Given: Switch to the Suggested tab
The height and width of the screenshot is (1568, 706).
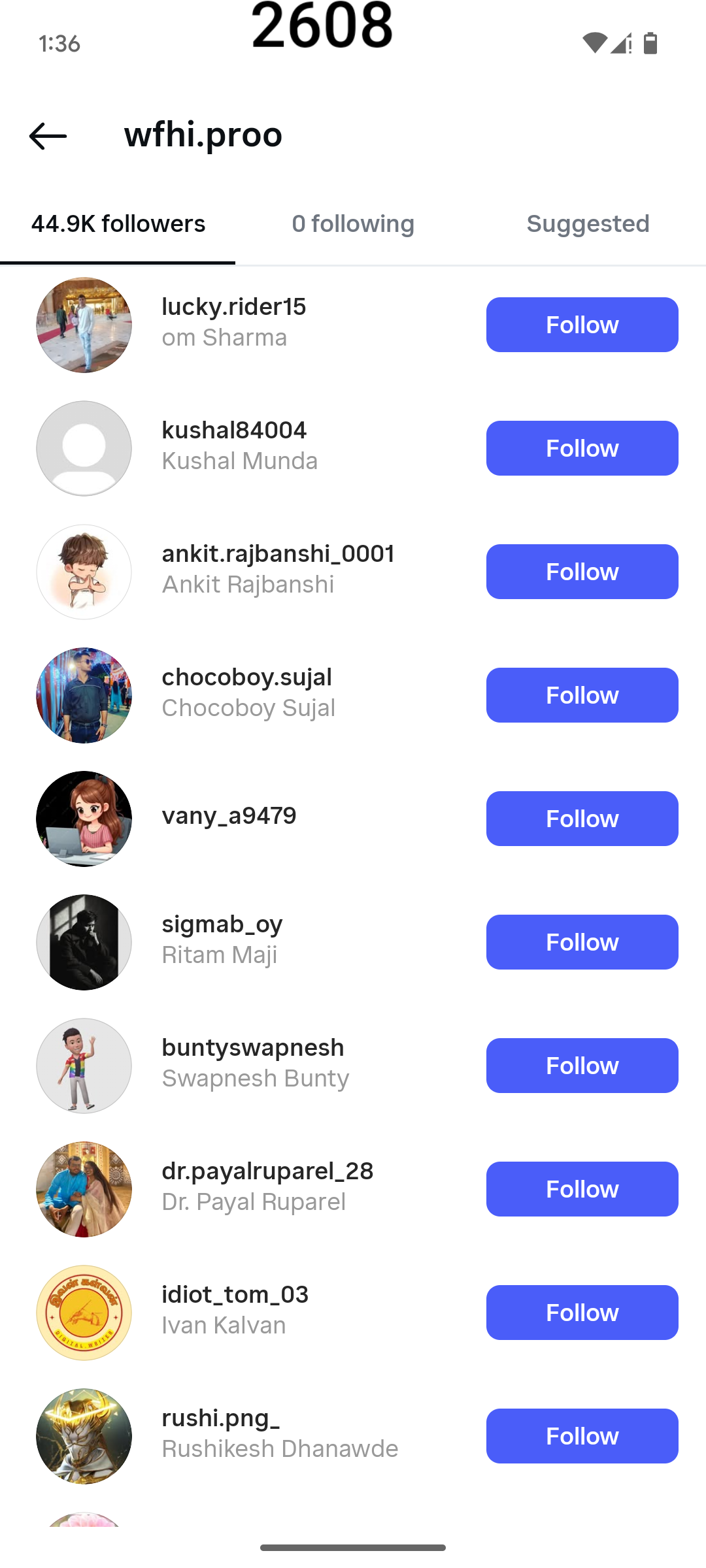Looking at the screenshot, I should [588, 224].
